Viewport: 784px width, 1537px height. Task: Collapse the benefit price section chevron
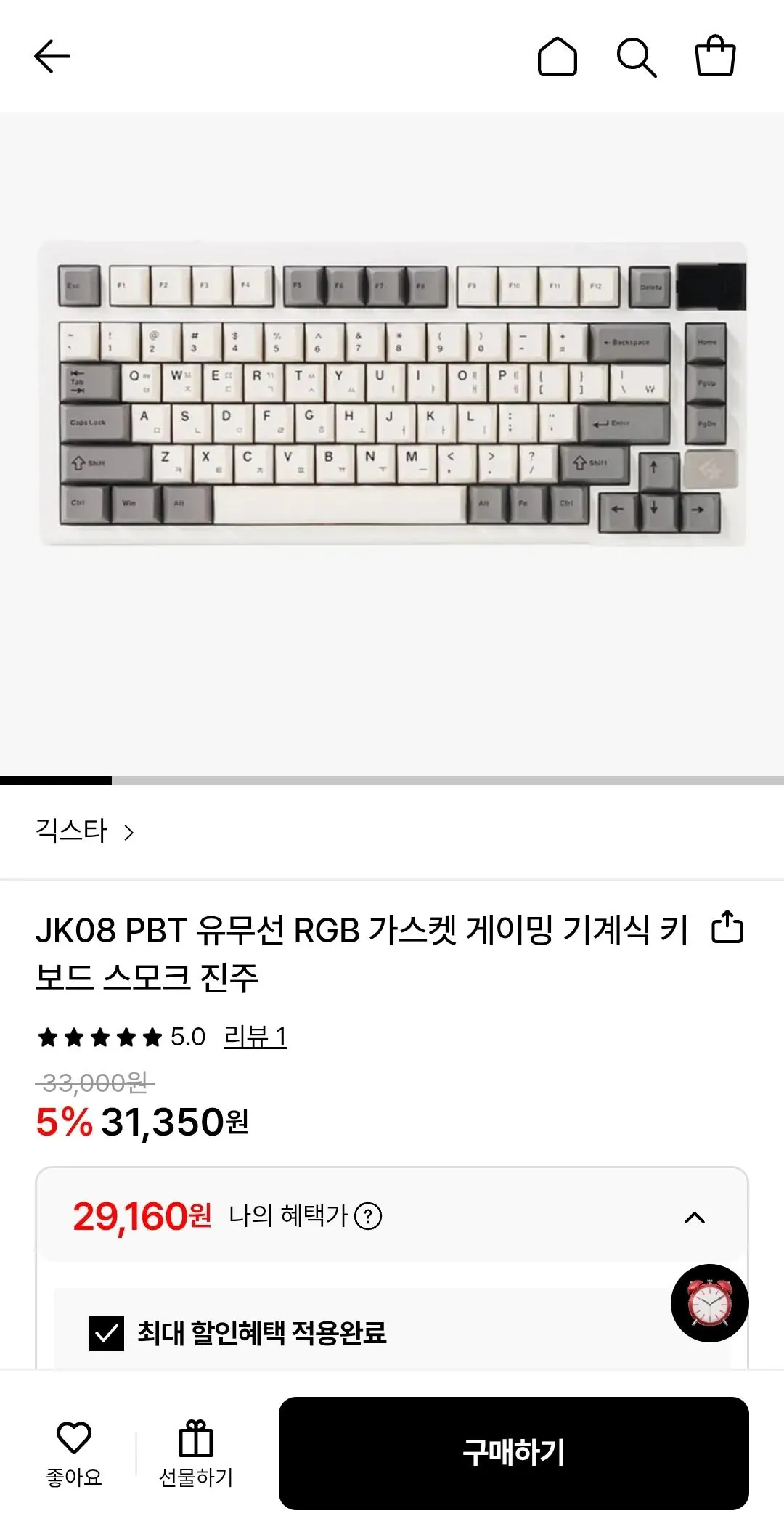(x=695, y=1216)
